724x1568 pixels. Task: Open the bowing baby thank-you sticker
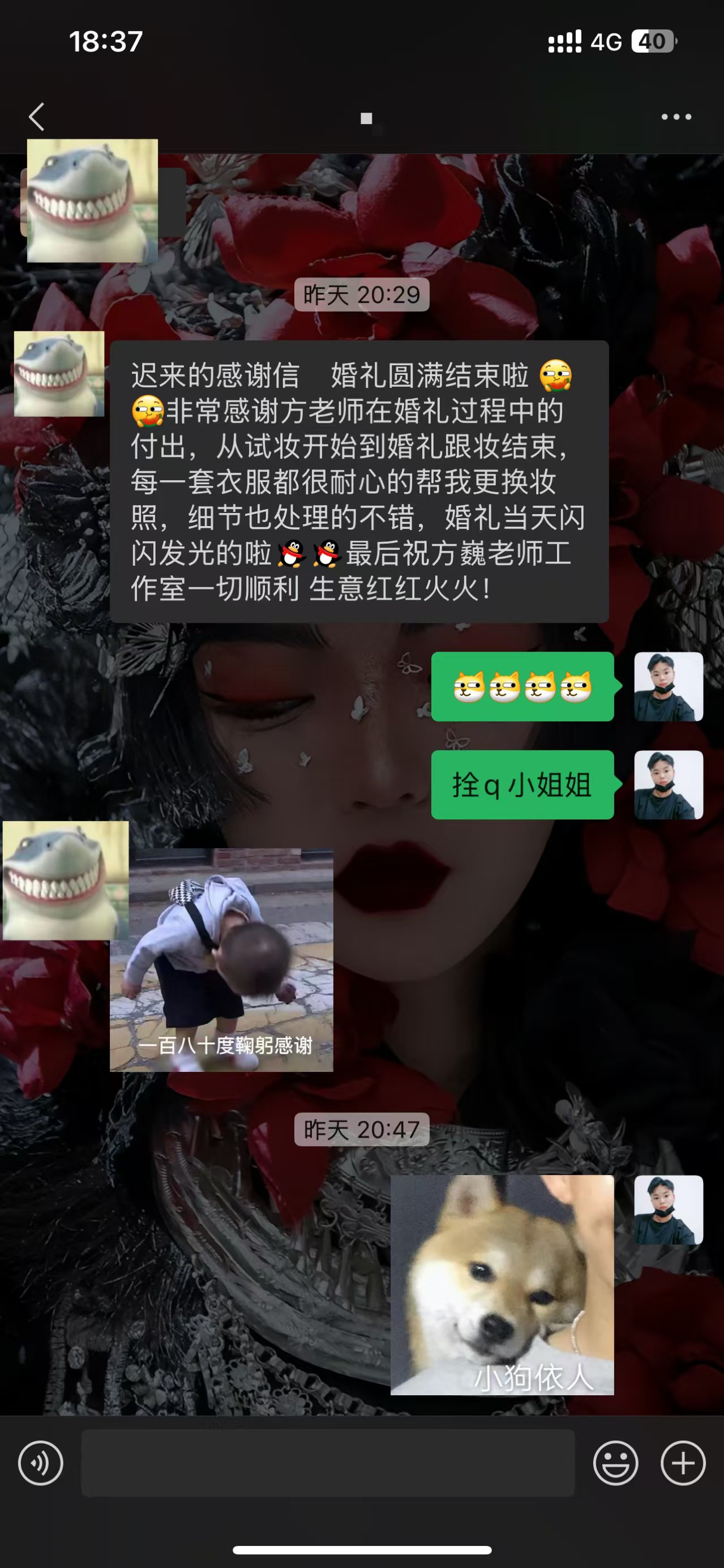click(x=221, y=960)
